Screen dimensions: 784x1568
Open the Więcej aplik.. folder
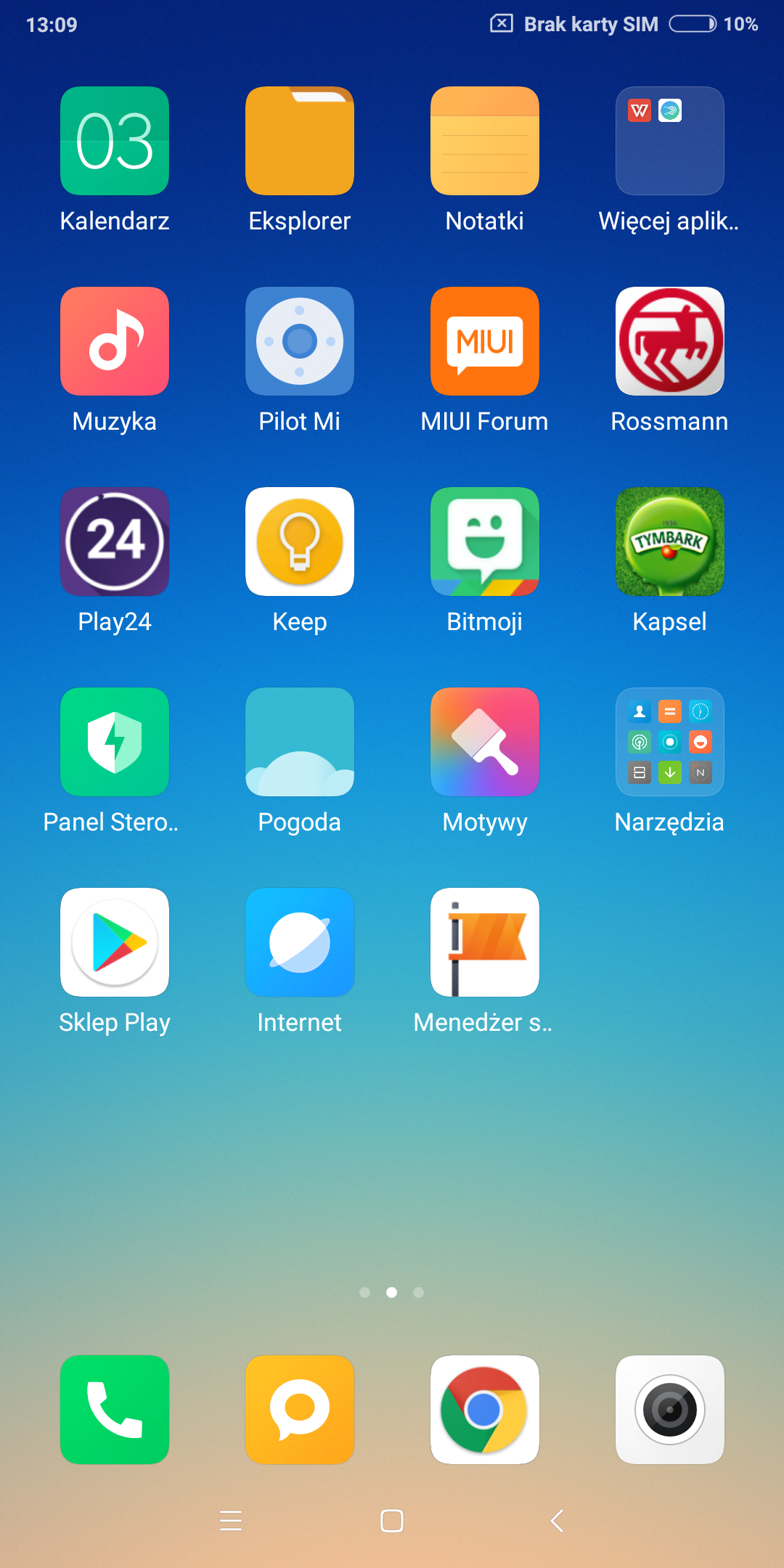click(669, 141)
